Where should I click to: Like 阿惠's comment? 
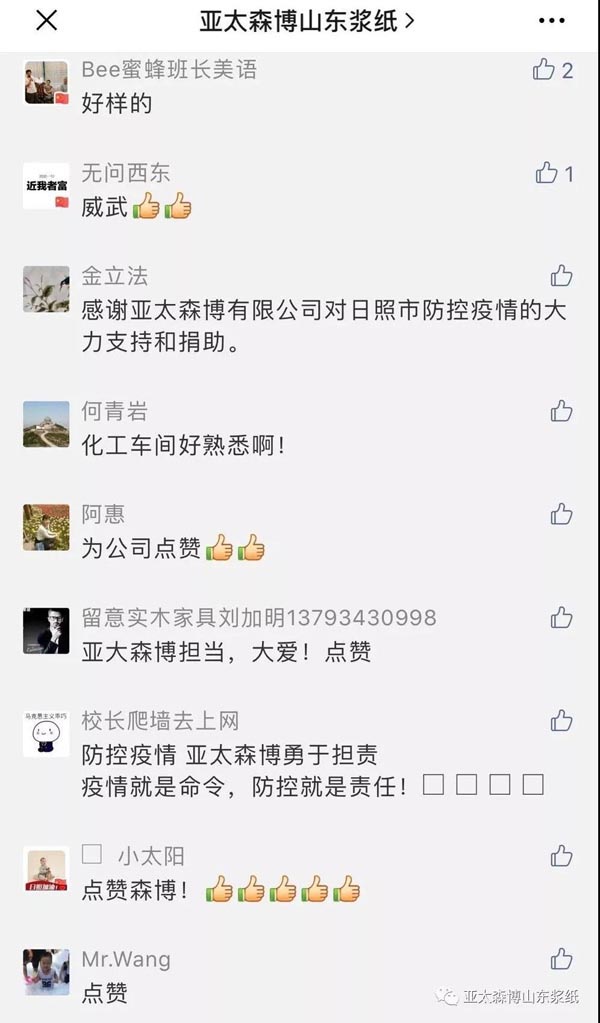(x=561, y=514)
